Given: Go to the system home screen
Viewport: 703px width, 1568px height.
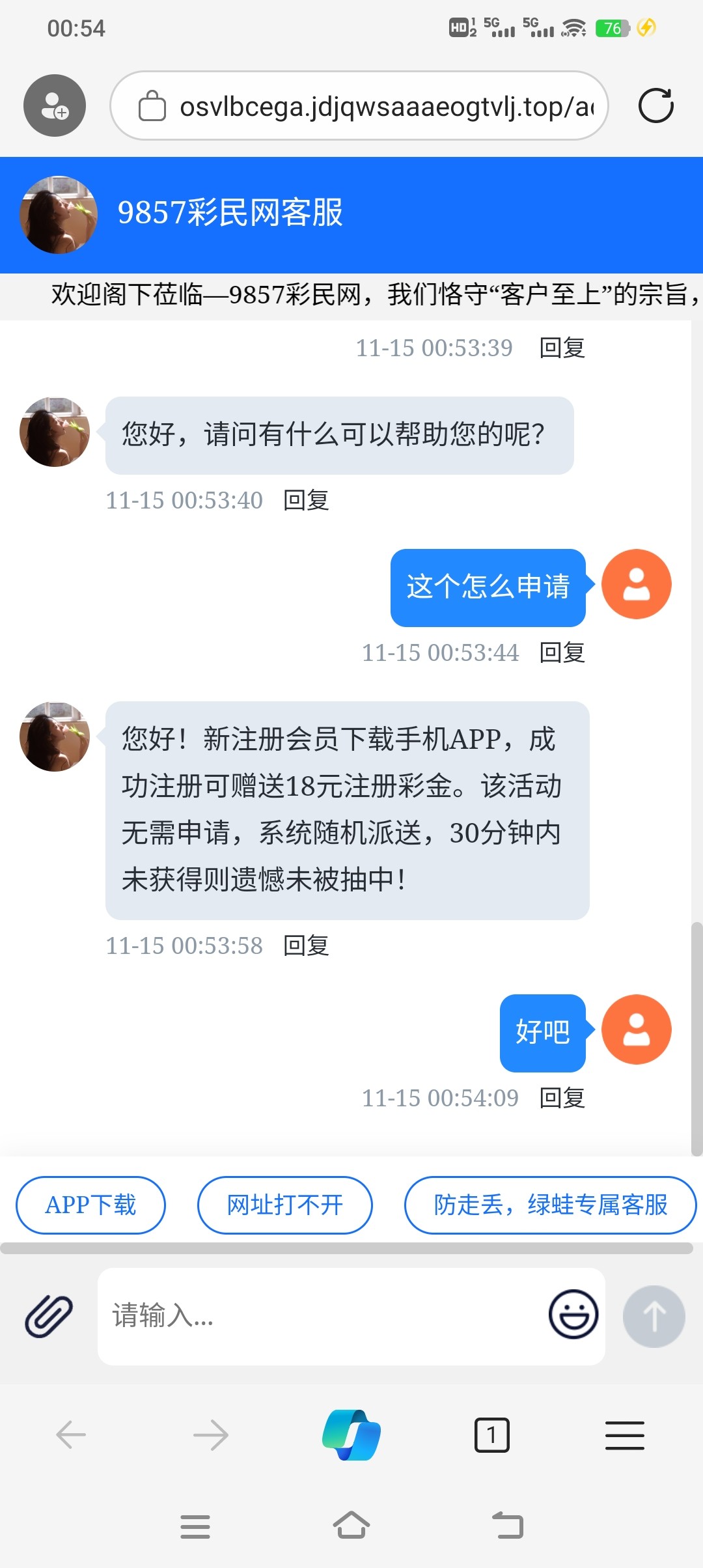Looking at the screenshot, I should pyautogui.click(x=351, y=1526).
